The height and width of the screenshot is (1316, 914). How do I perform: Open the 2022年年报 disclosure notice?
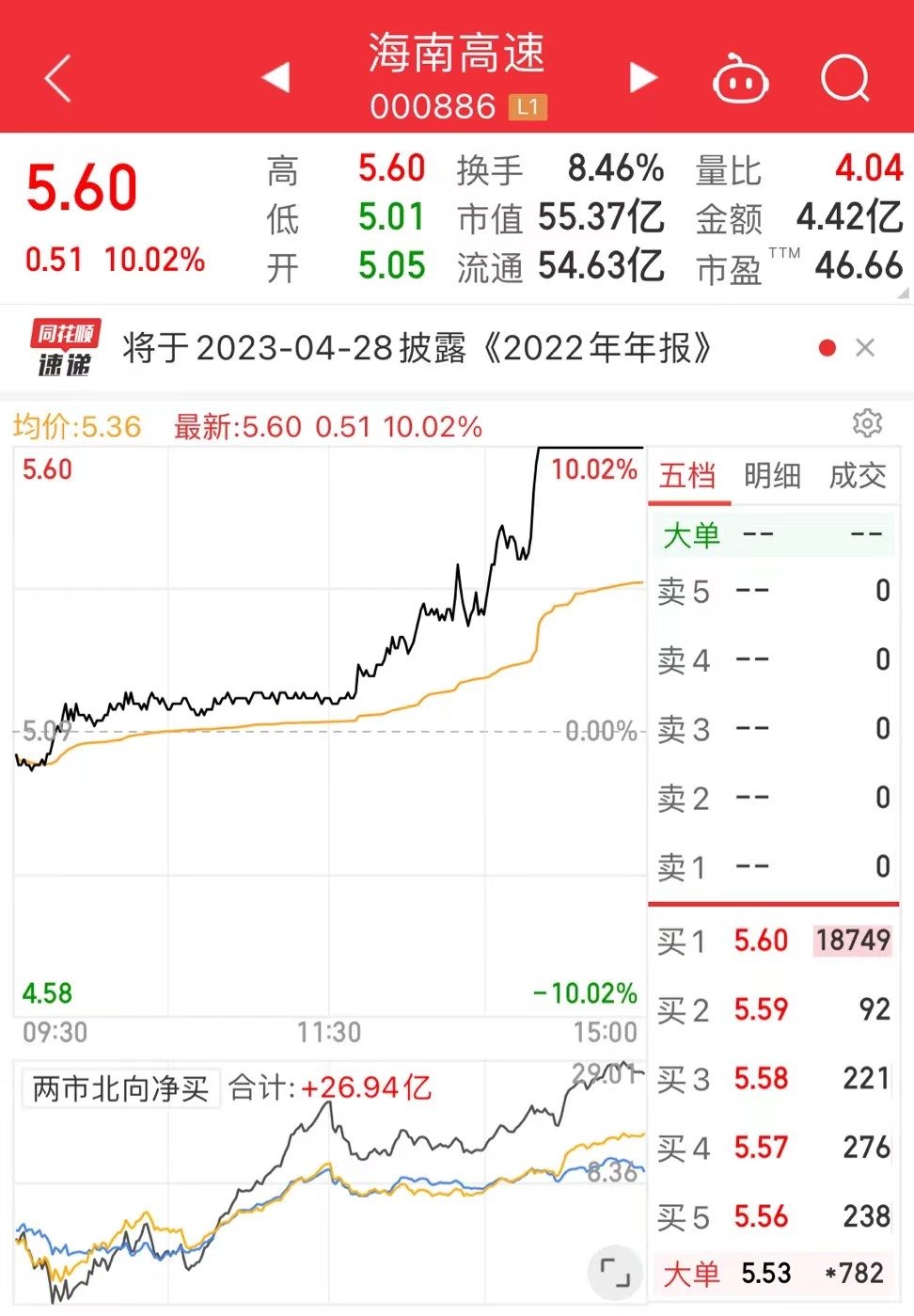[418, 349]
